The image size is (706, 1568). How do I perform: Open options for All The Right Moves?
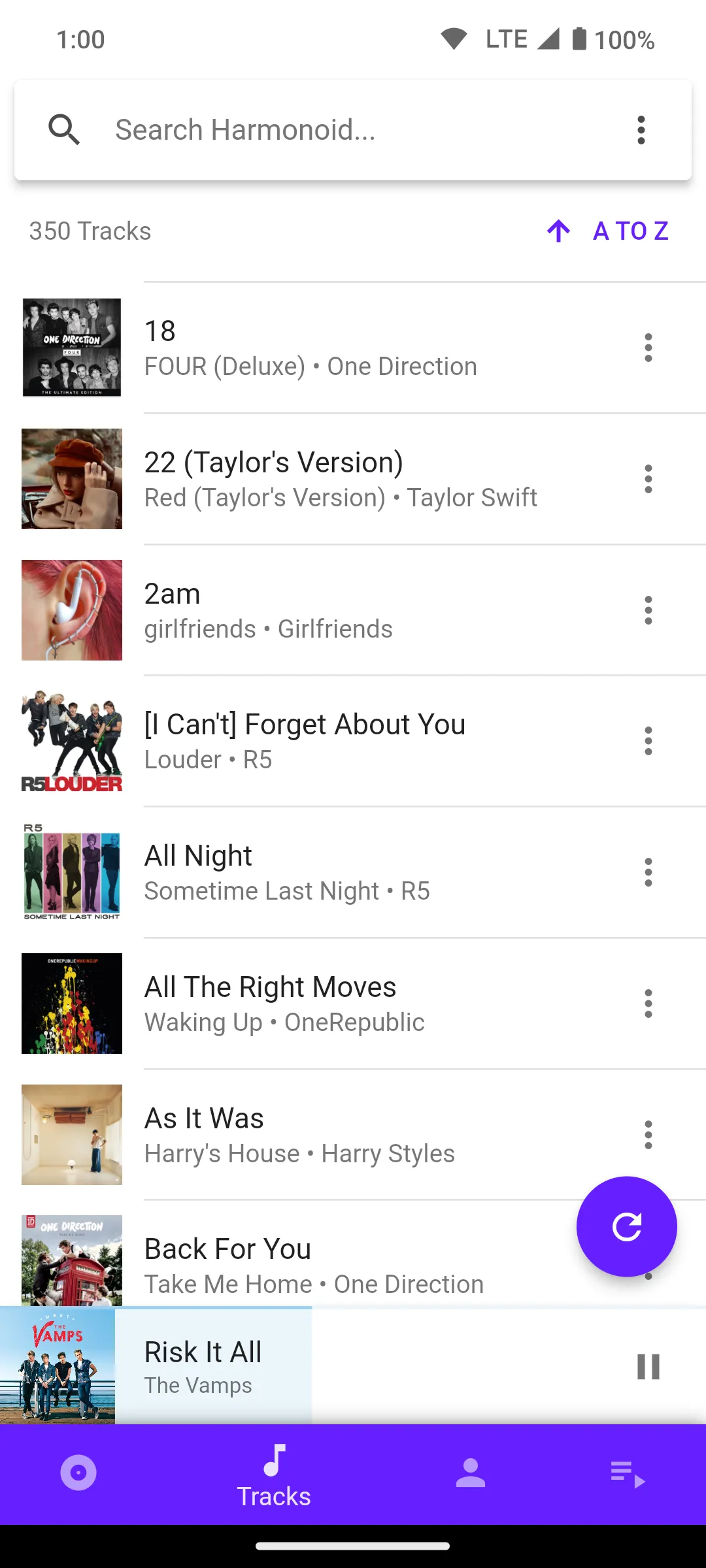click(x=648, y=1004)
